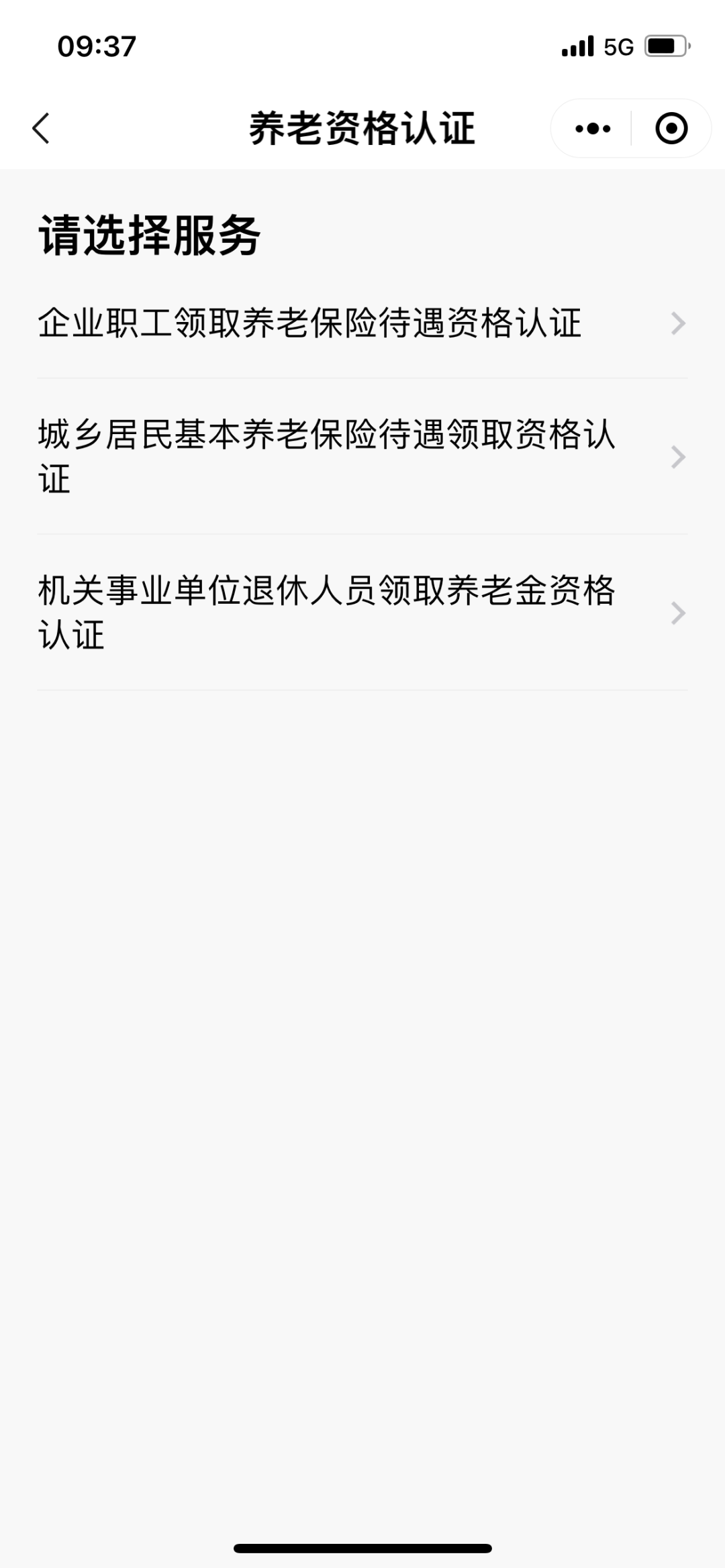Viewport: 725px width, 1568px height.
Task: Expand the chevron next to 企业职工 service
Action: pos(677,323)
